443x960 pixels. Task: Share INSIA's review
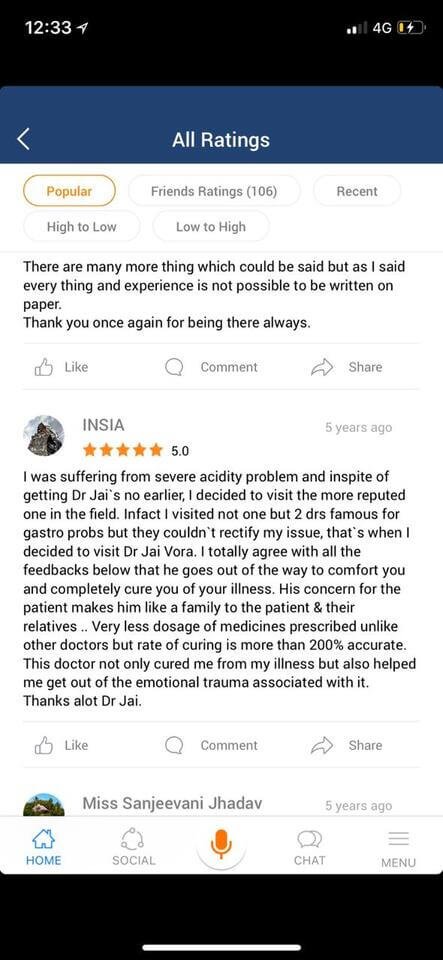click(347, 745)
